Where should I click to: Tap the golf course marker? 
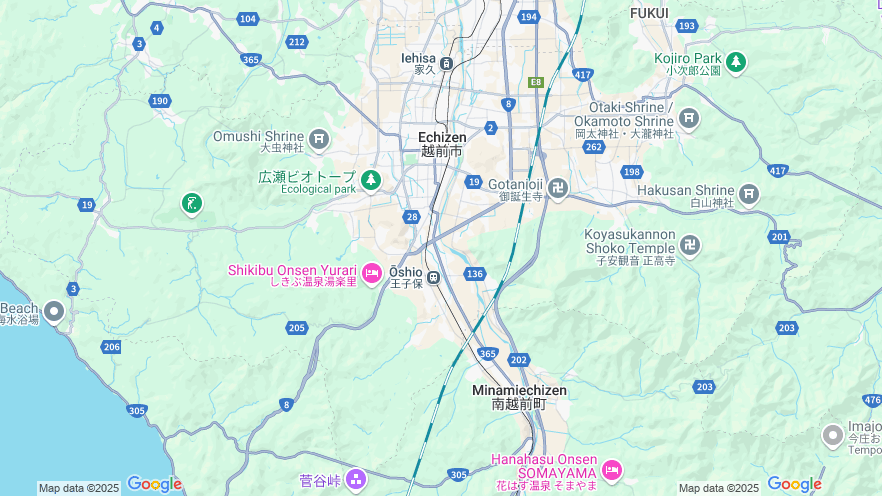192,205
